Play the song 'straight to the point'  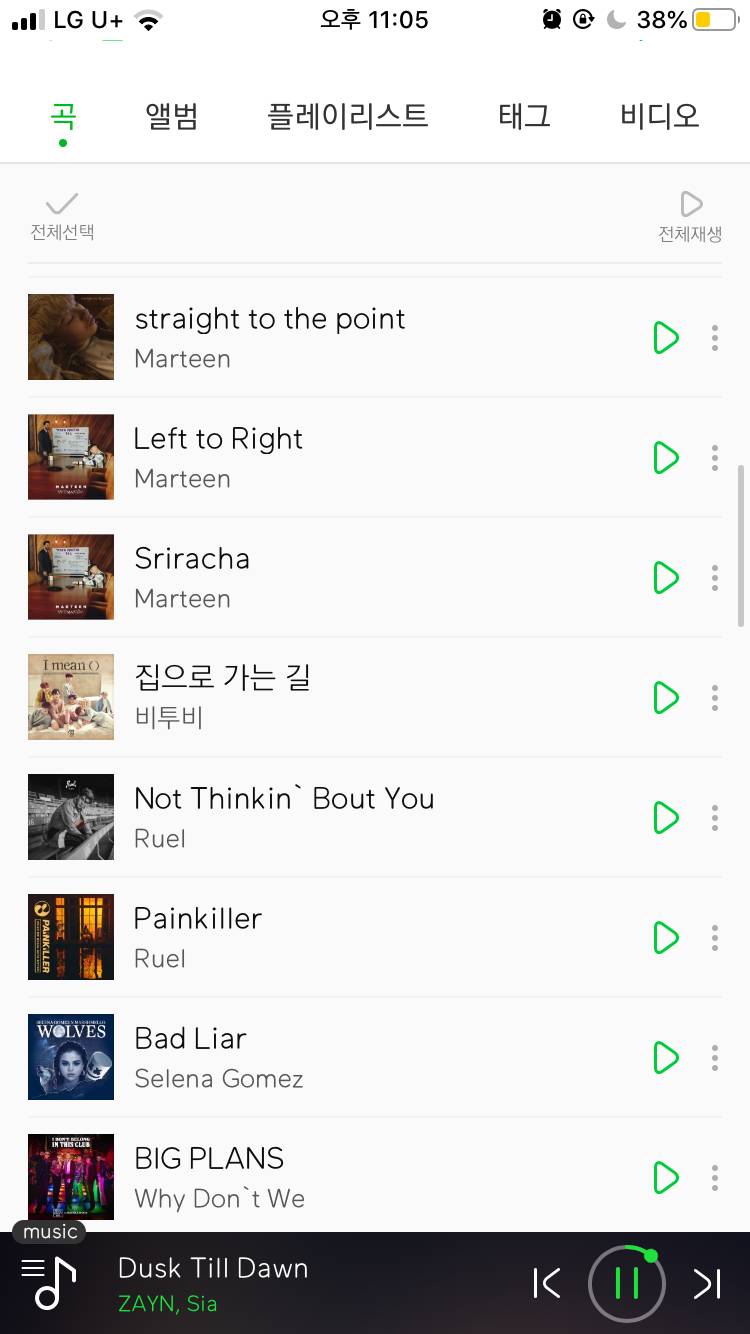tap(666, 337)
